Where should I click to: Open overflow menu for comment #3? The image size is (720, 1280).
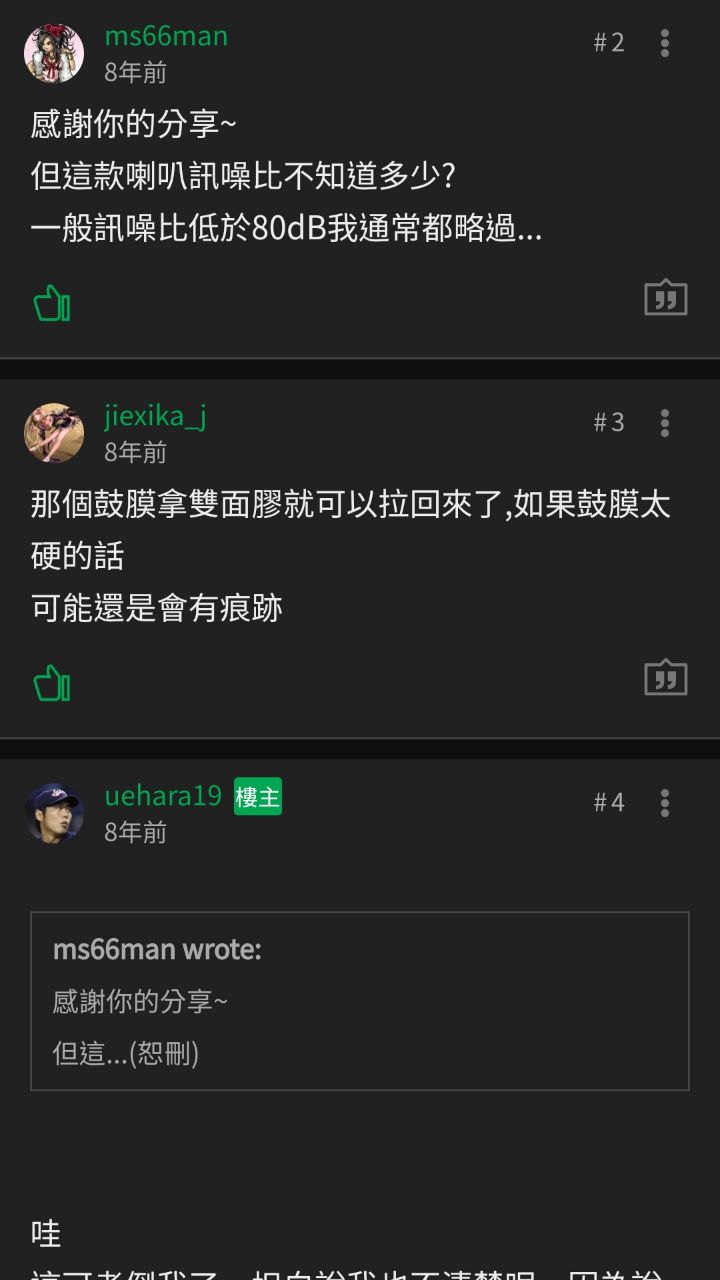665,423
